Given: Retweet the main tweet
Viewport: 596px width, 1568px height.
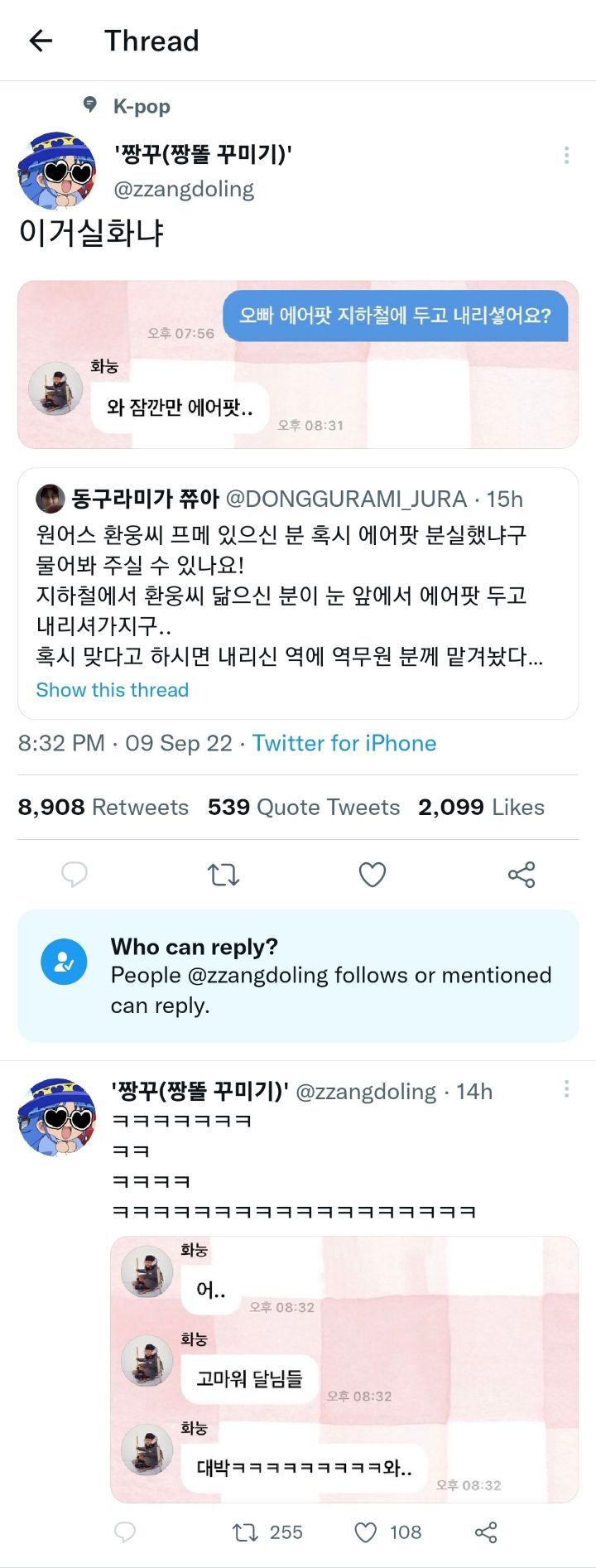Looking at the screenshot, I should pyautogui.click(x=223, y=874).
